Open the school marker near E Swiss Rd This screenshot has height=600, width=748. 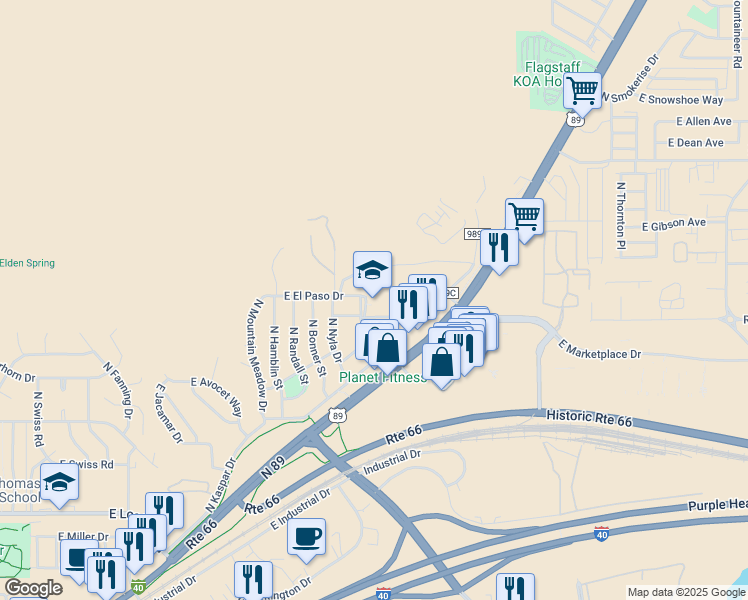click(60, 482)
